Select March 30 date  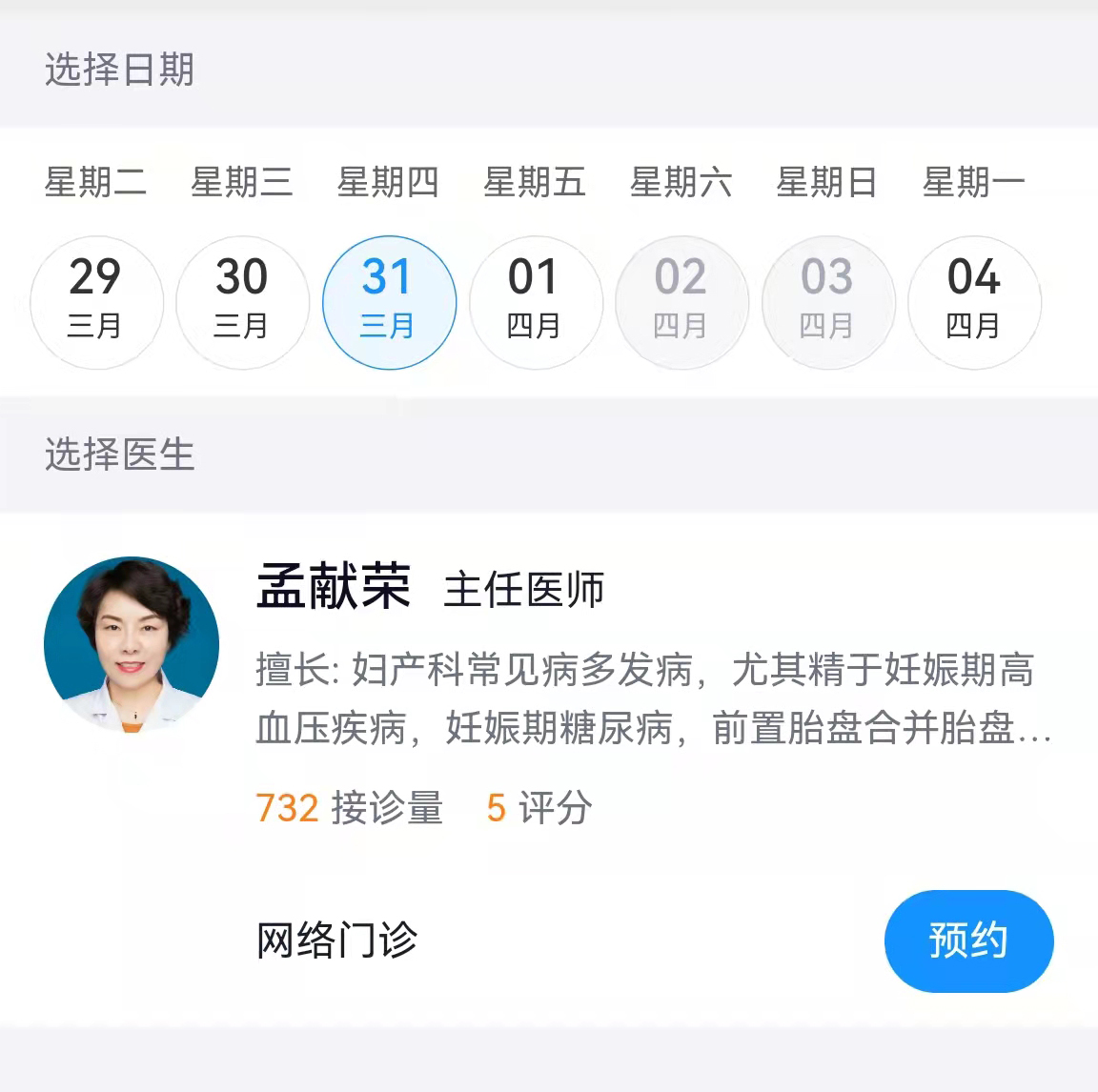pos(242,301)
